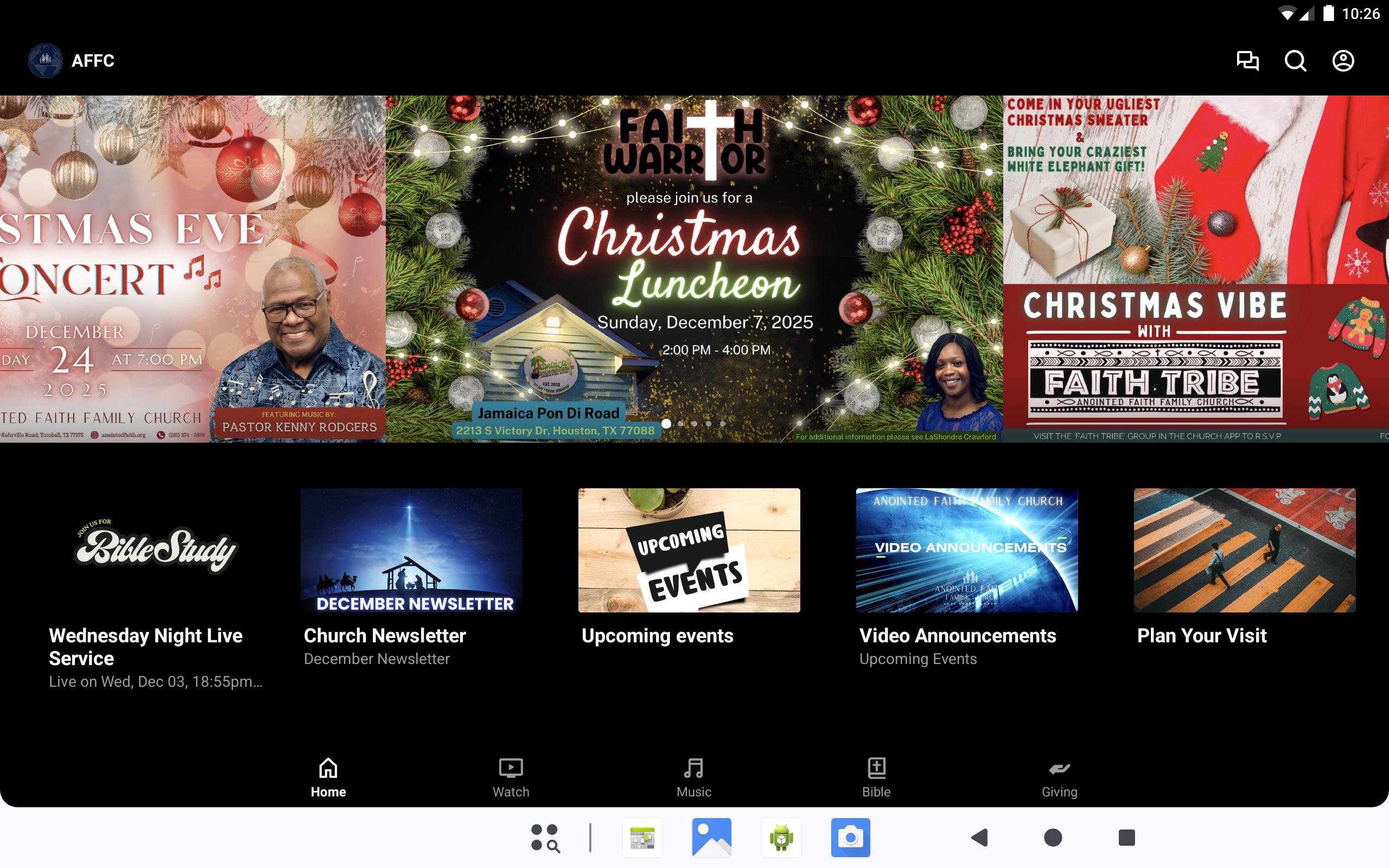Switch to the Watch tab

510,777
